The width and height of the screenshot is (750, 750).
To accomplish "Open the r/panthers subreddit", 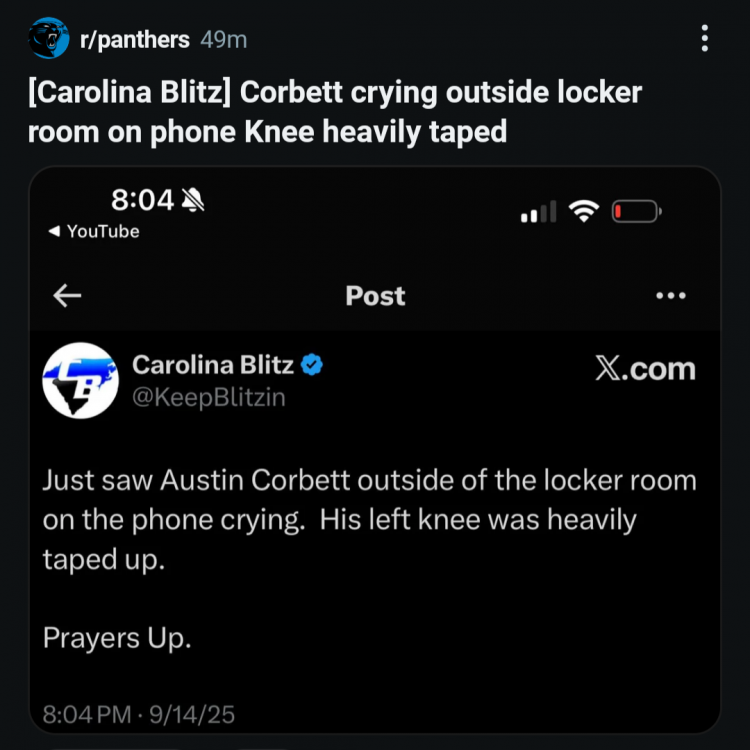I will pos(135,40).
